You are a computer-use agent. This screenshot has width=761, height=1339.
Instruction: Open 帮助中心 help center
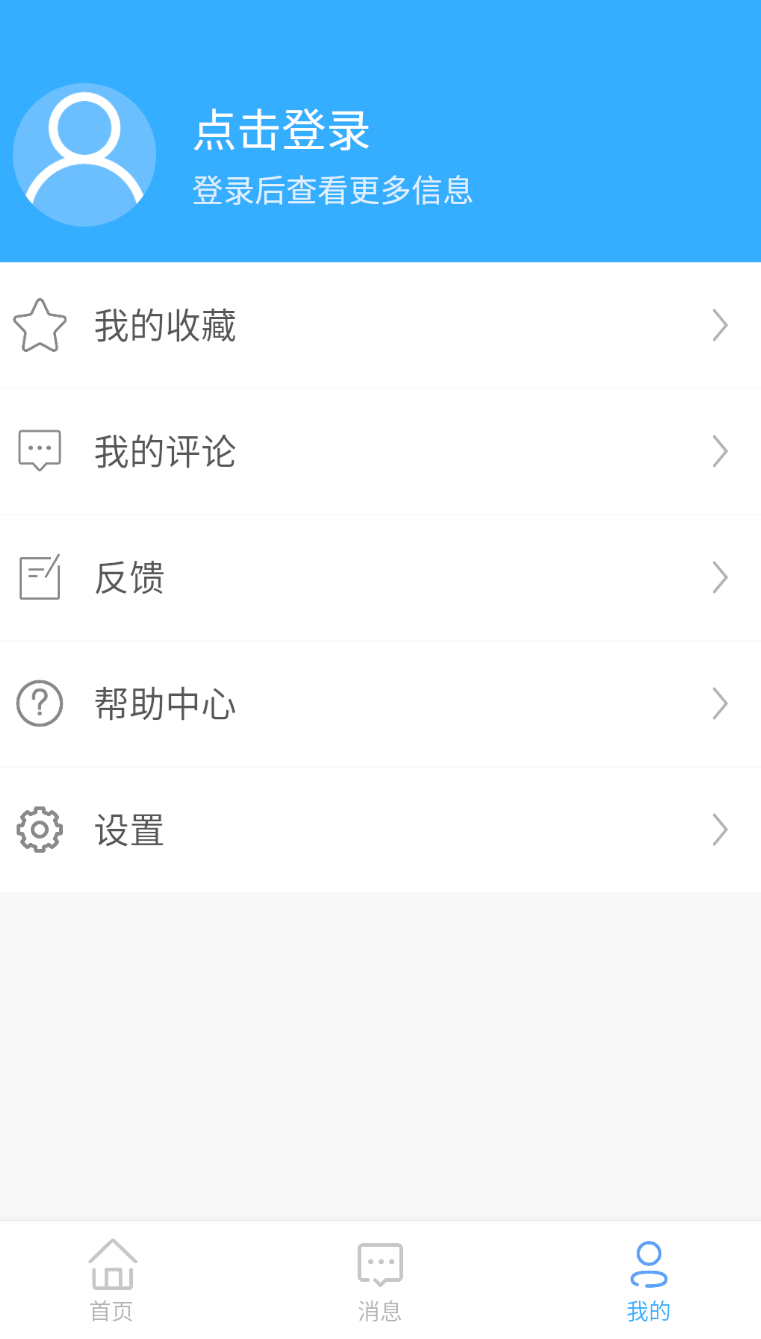click(380, 704)
